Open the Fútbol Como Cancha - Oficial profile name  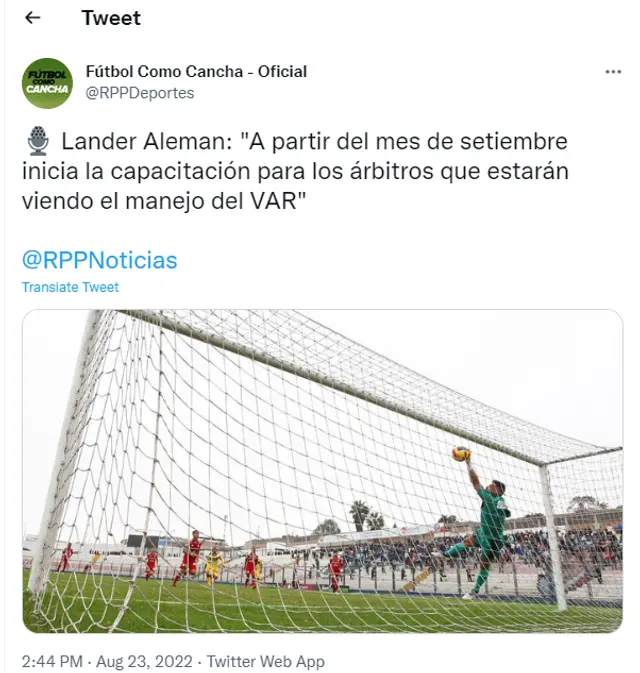196,71
